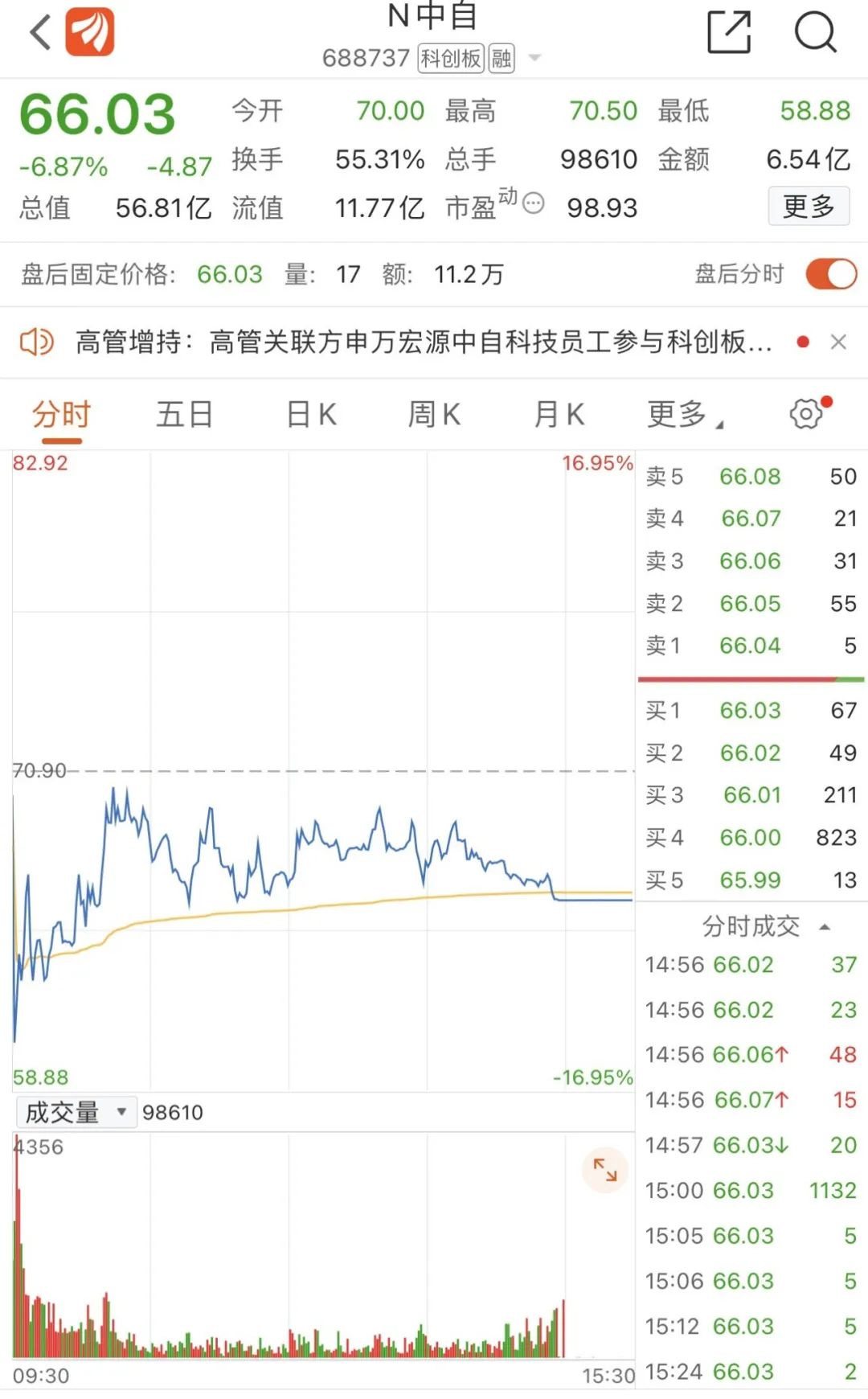This screenshot has width=868, height=1399.
Task: Open the stock search magnifier
Action: pyautogui.click(x=815, y=32)
